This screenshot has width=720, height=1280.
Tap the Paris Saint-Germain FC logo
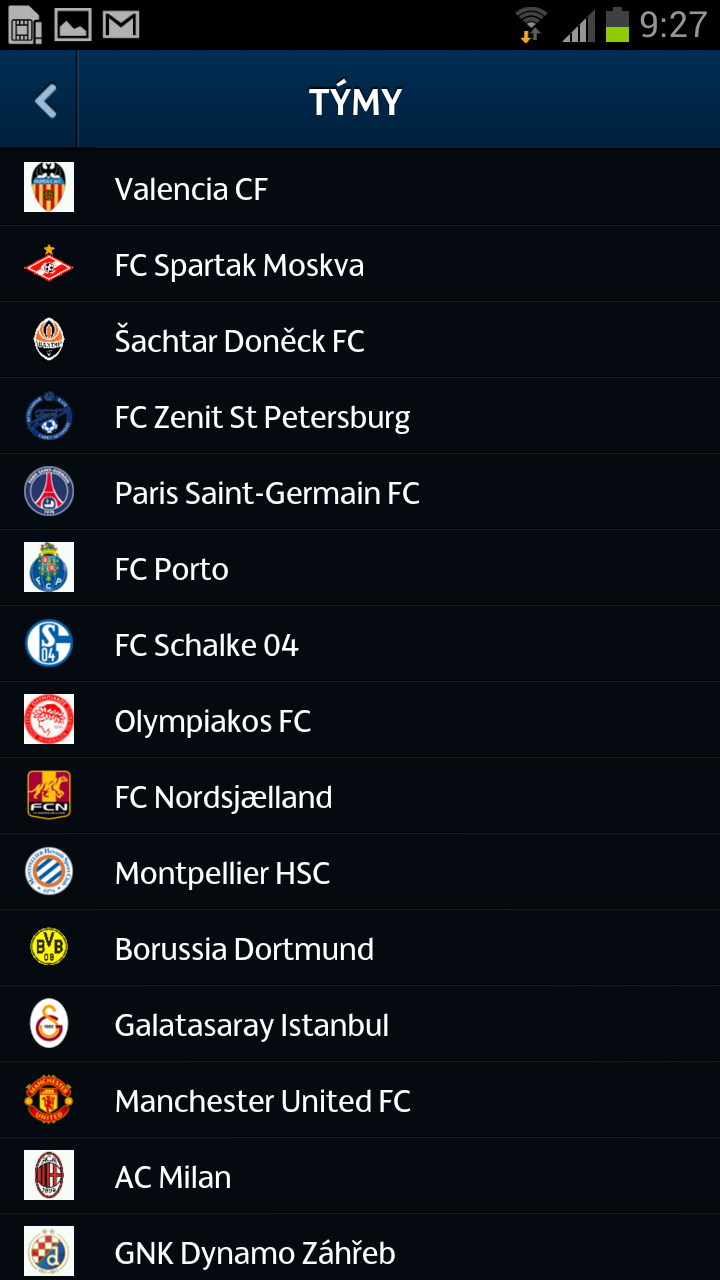[48, 491]
